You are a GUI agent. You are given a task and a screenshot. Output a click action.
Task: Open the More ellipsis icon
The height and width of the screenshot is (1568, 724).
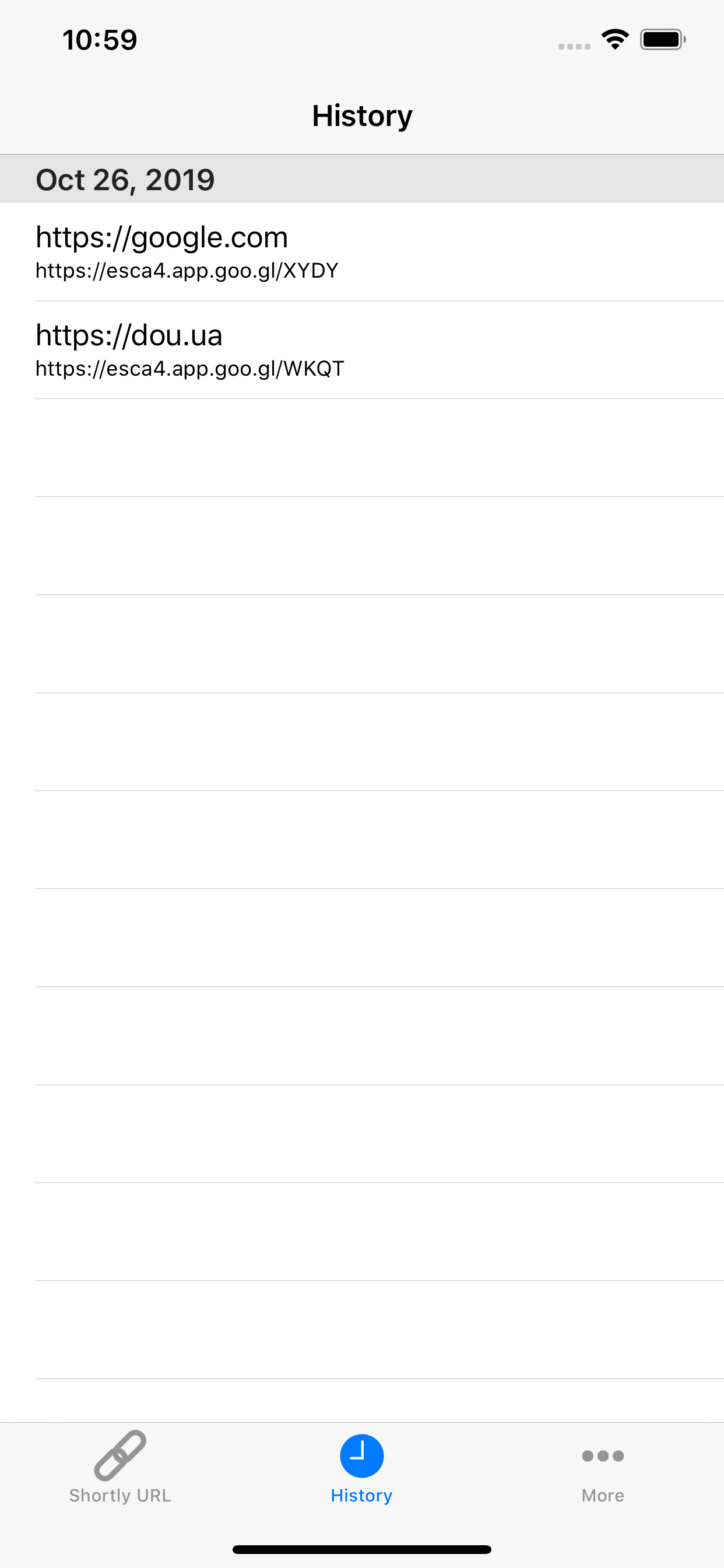(603, 1456)
